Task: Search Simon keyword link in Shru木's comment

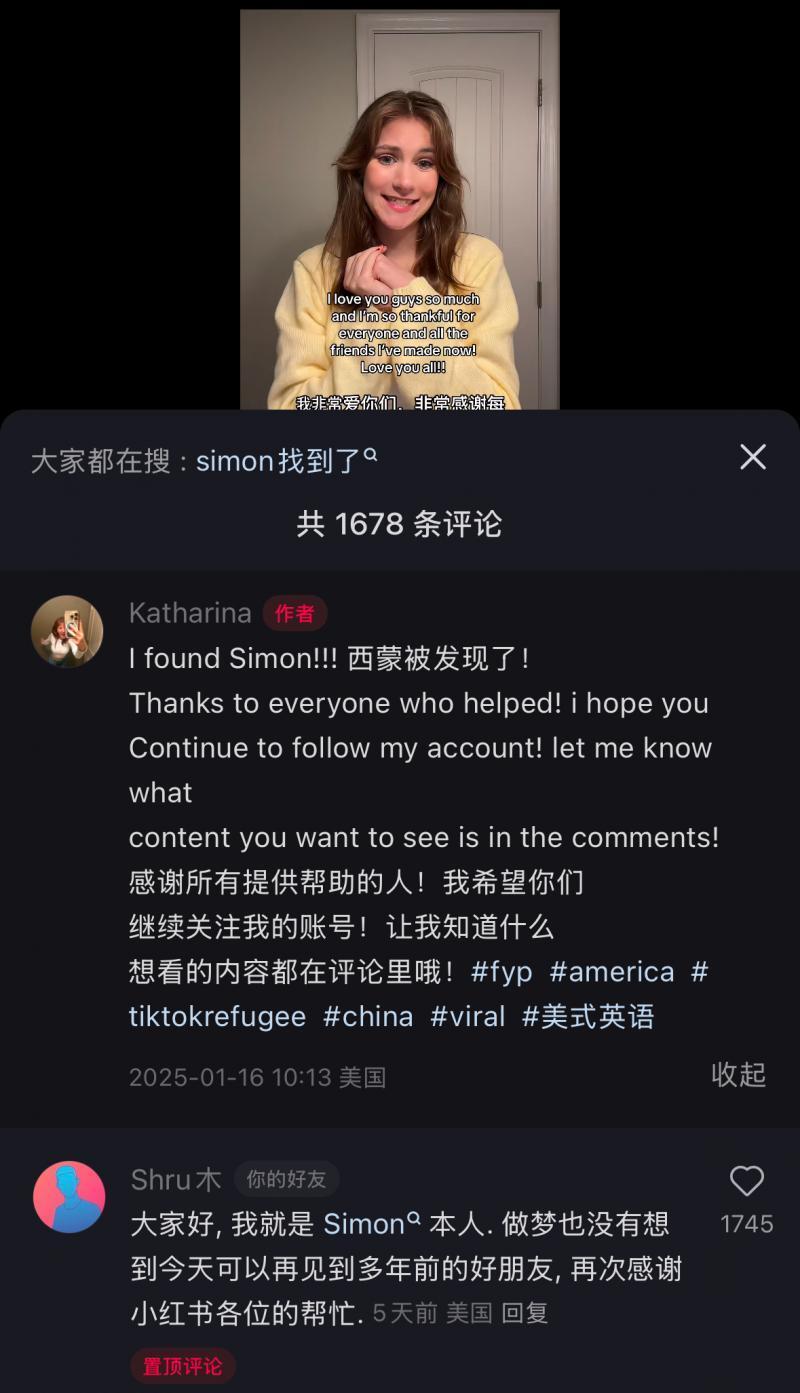Action: click(365, 1224)
